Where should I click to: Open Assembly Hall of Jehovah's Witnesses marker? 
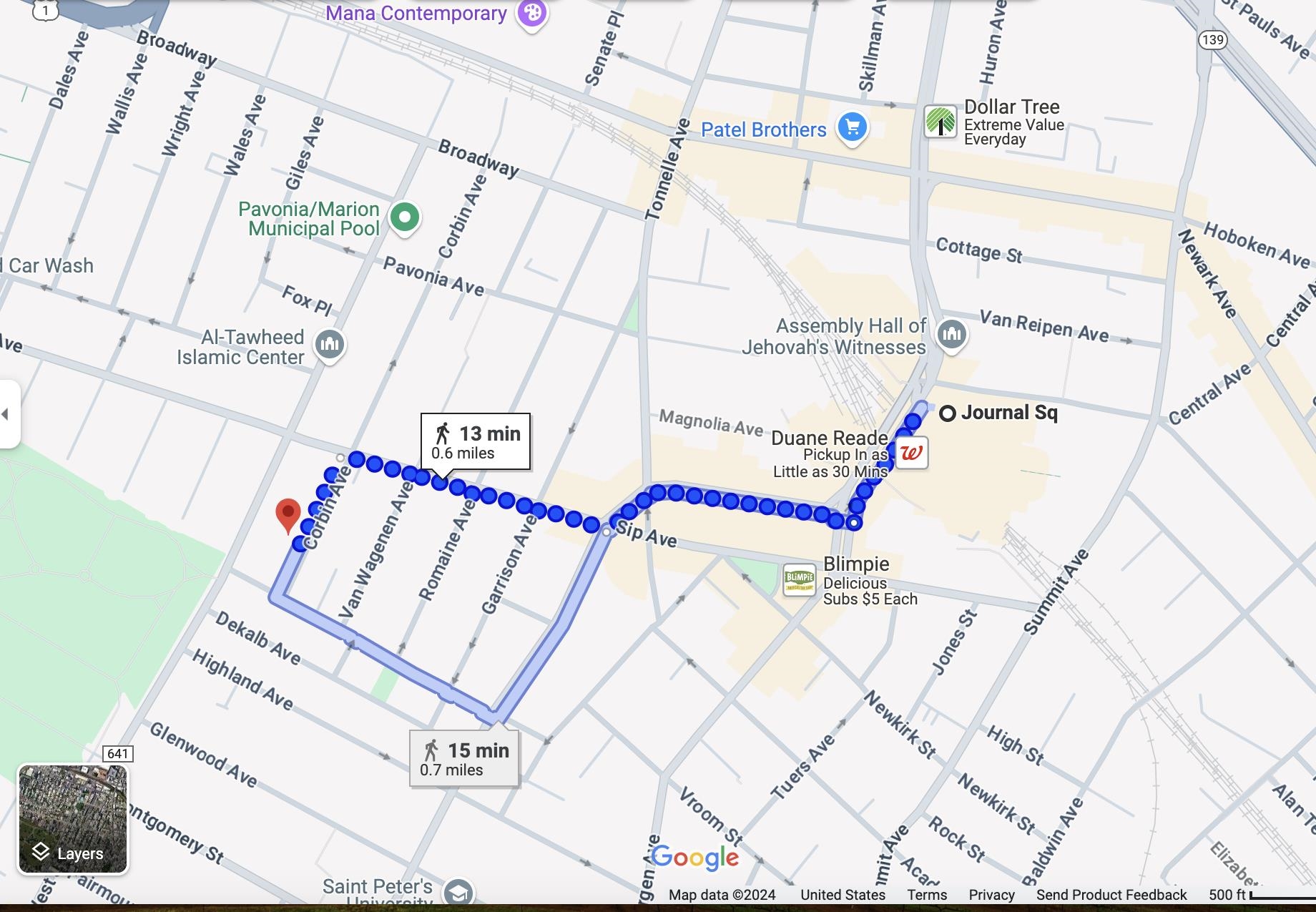coord(952,333)
